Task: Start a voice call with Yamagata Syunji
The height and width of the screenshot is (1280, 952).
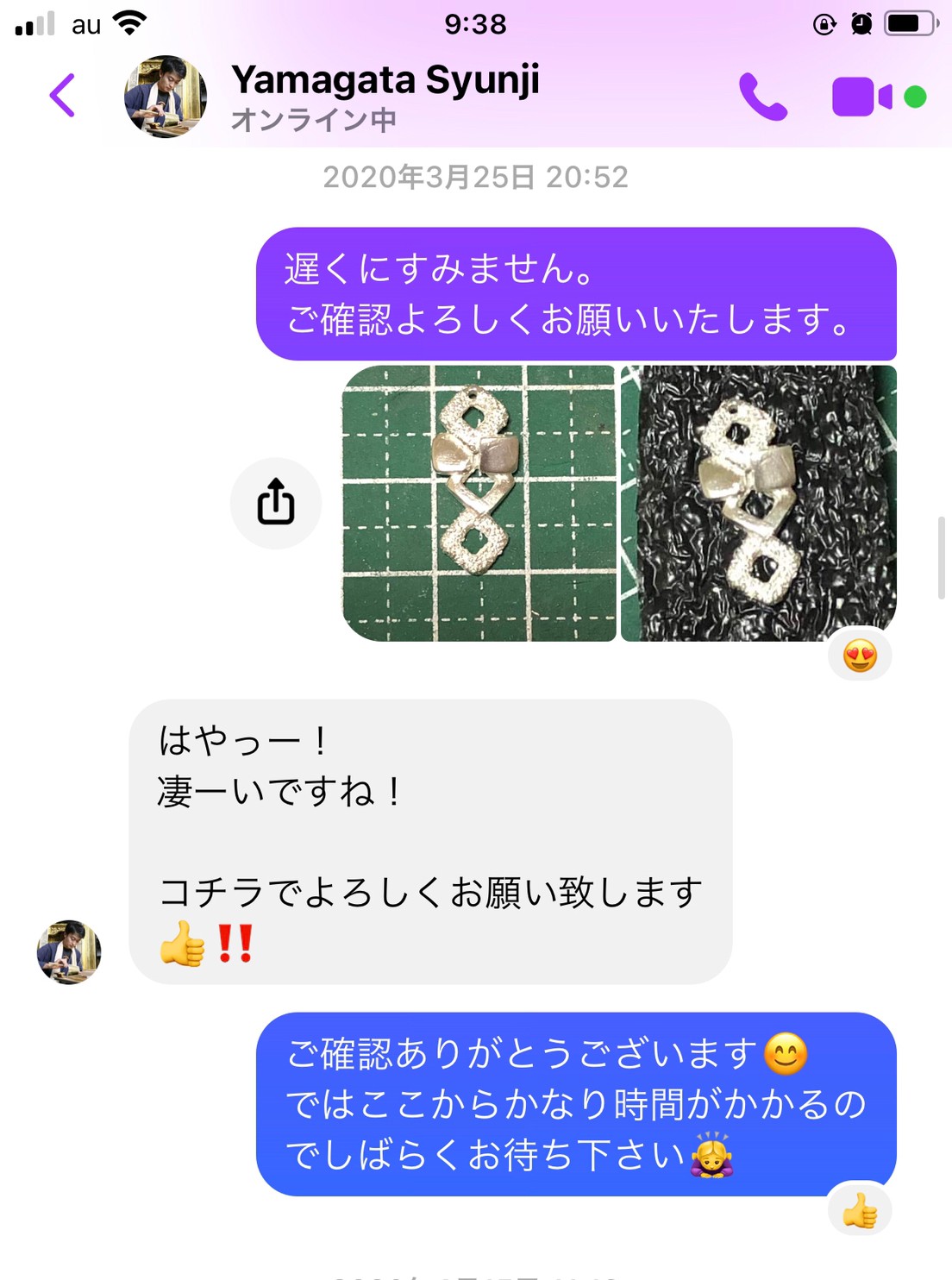Action: coord(763,97)
